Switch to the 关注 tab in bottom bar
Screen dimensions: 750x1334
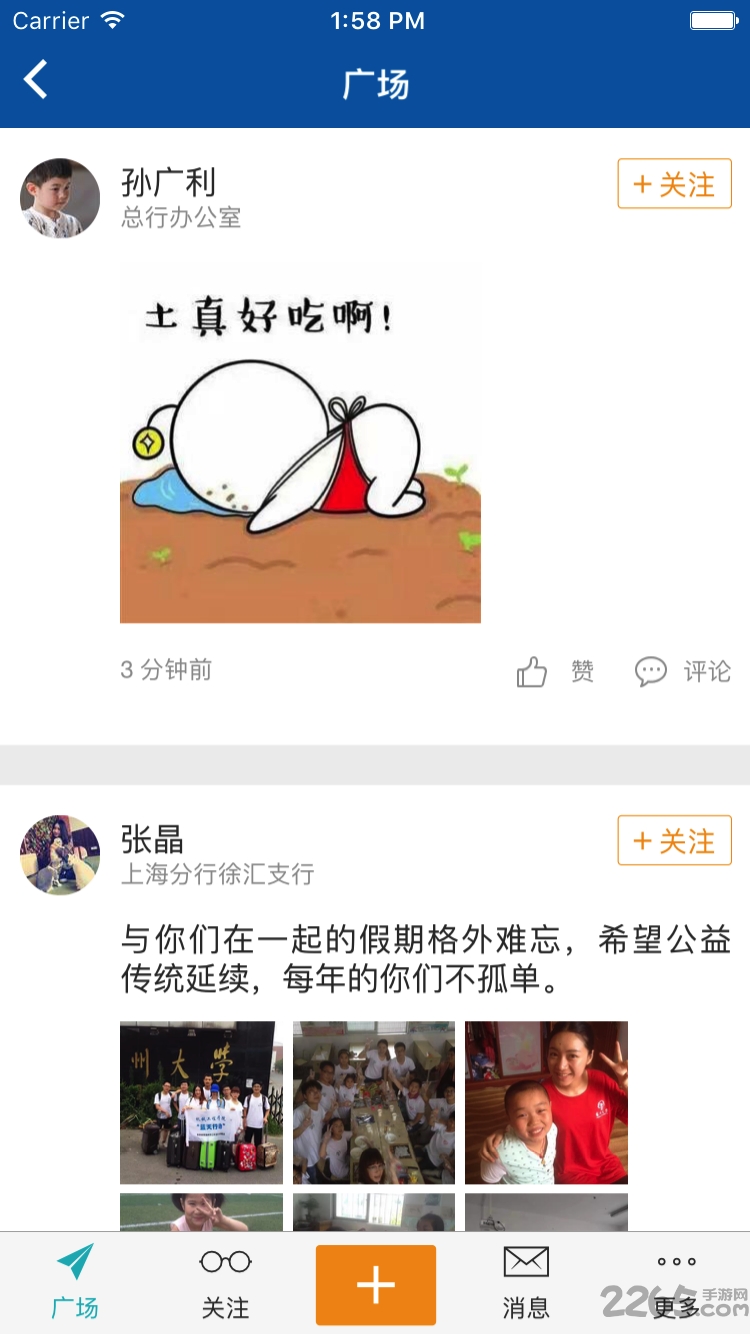tap(225, 1282)
